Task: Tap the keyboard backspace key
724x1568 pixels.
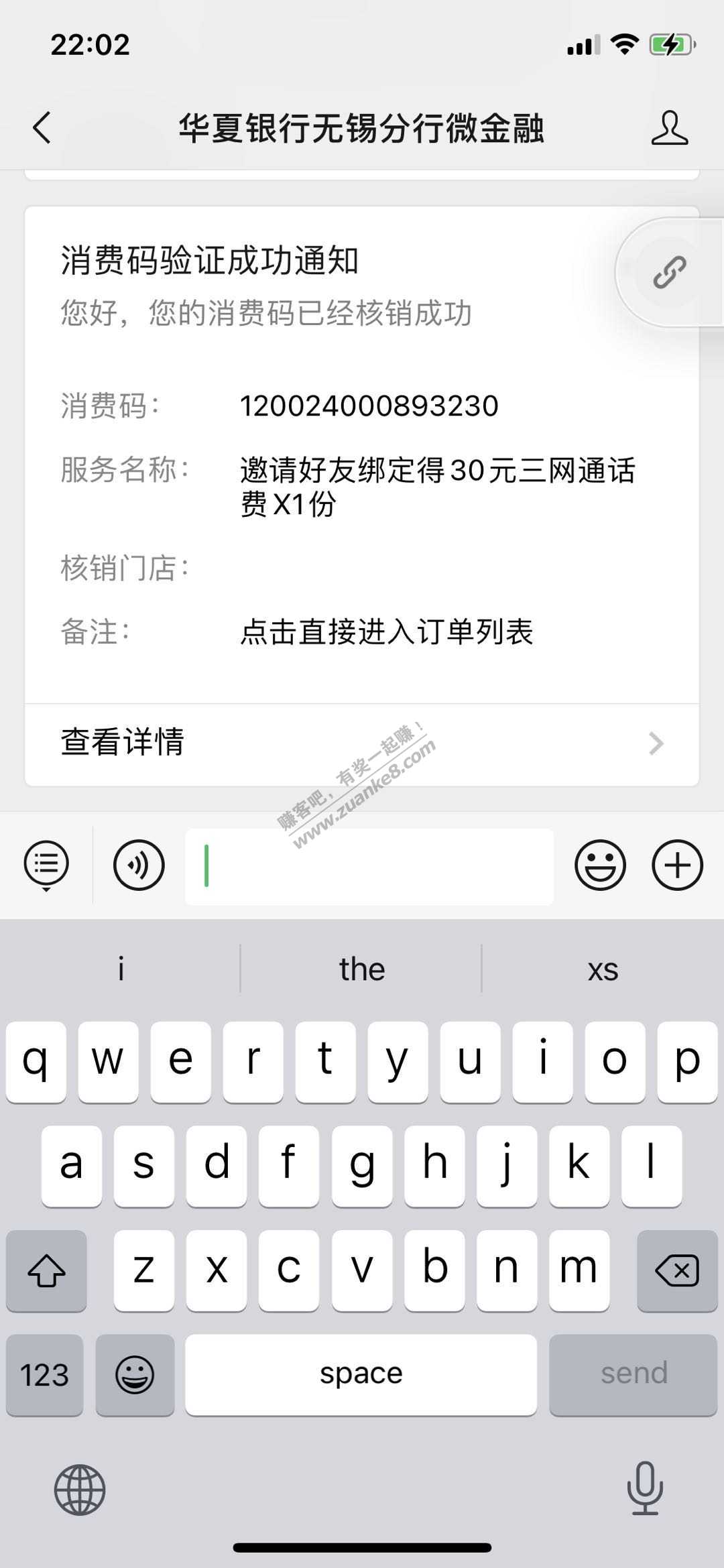Action: click(x=676, y=1270)
